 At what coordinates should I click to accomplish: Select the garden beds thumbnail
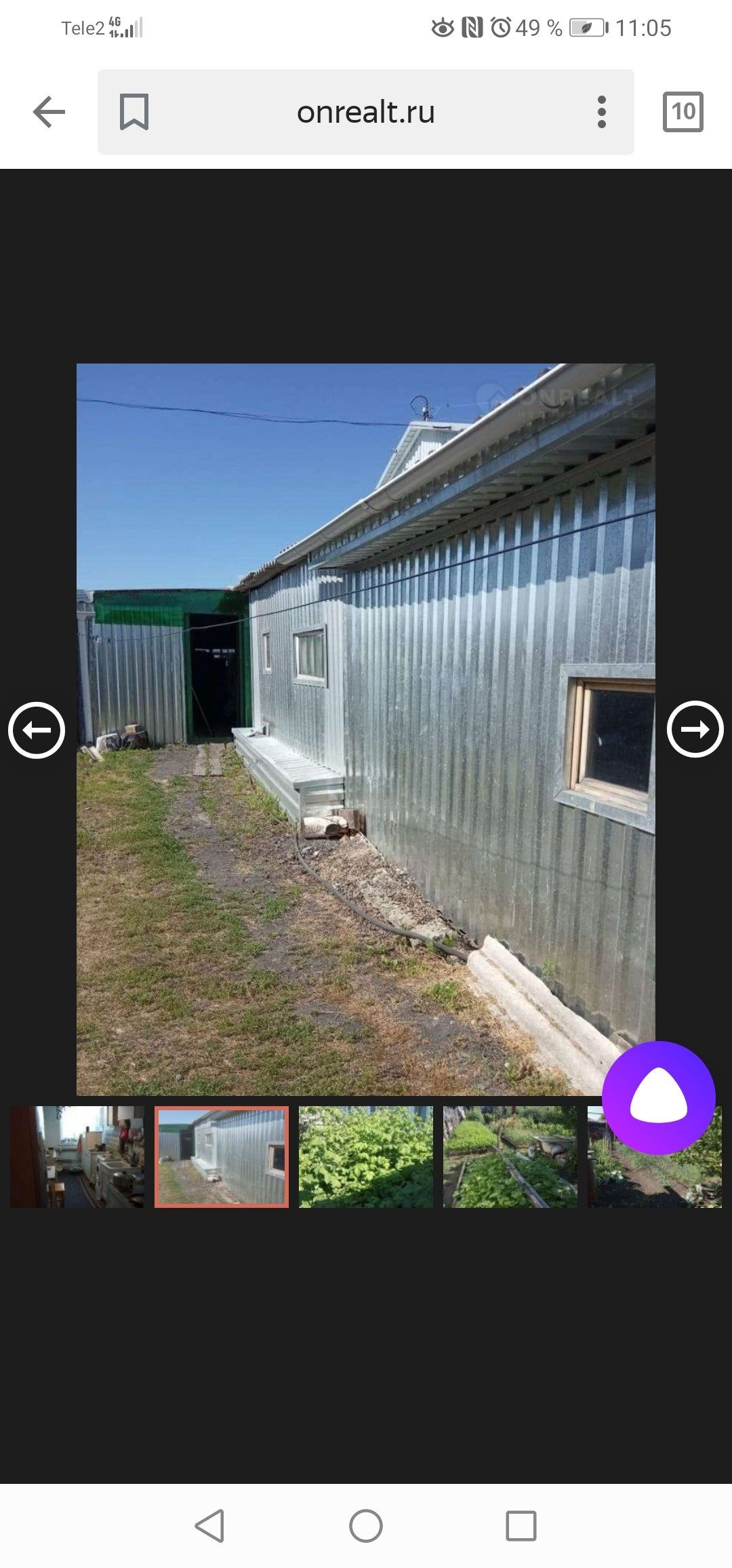[x=510, y=1157]
